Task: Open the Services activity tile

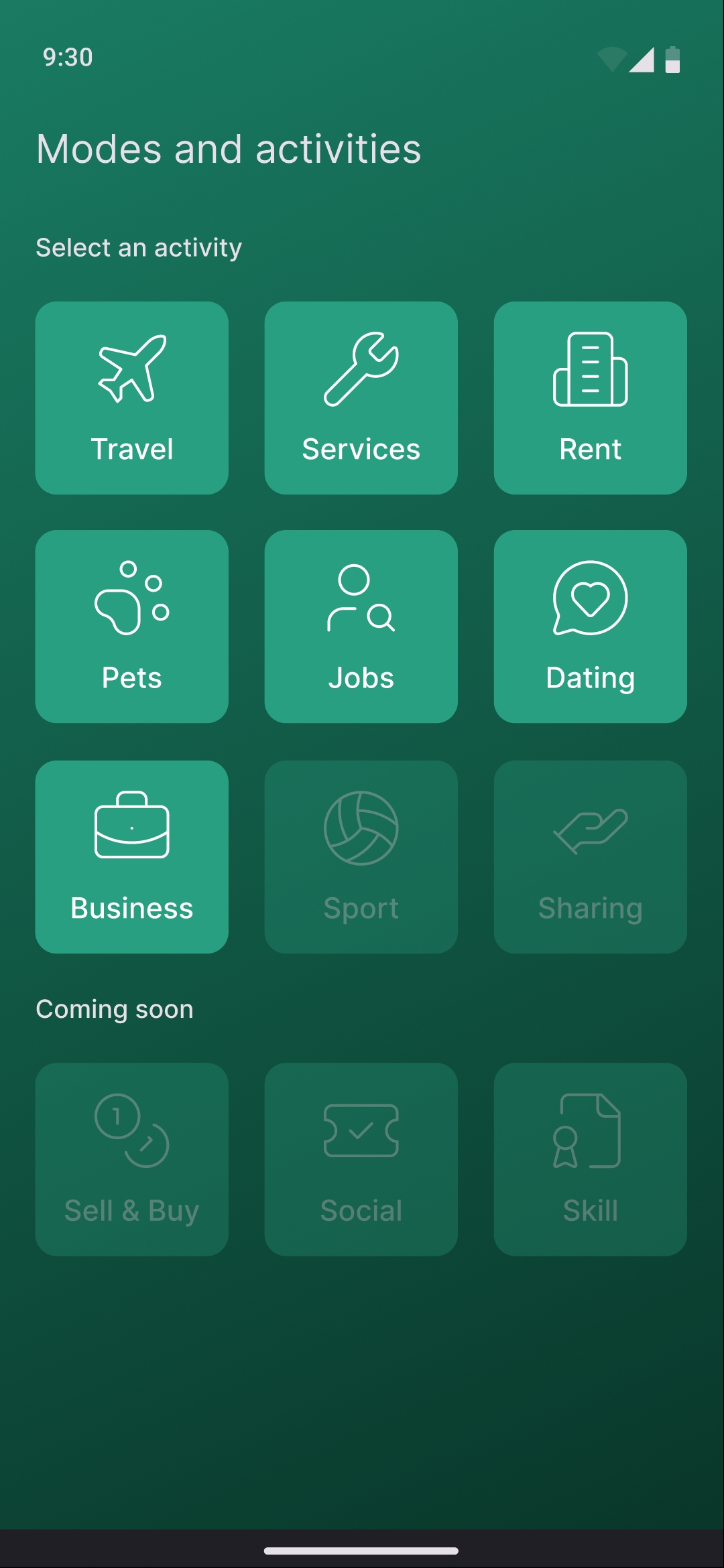Action: tap(361, 398)
